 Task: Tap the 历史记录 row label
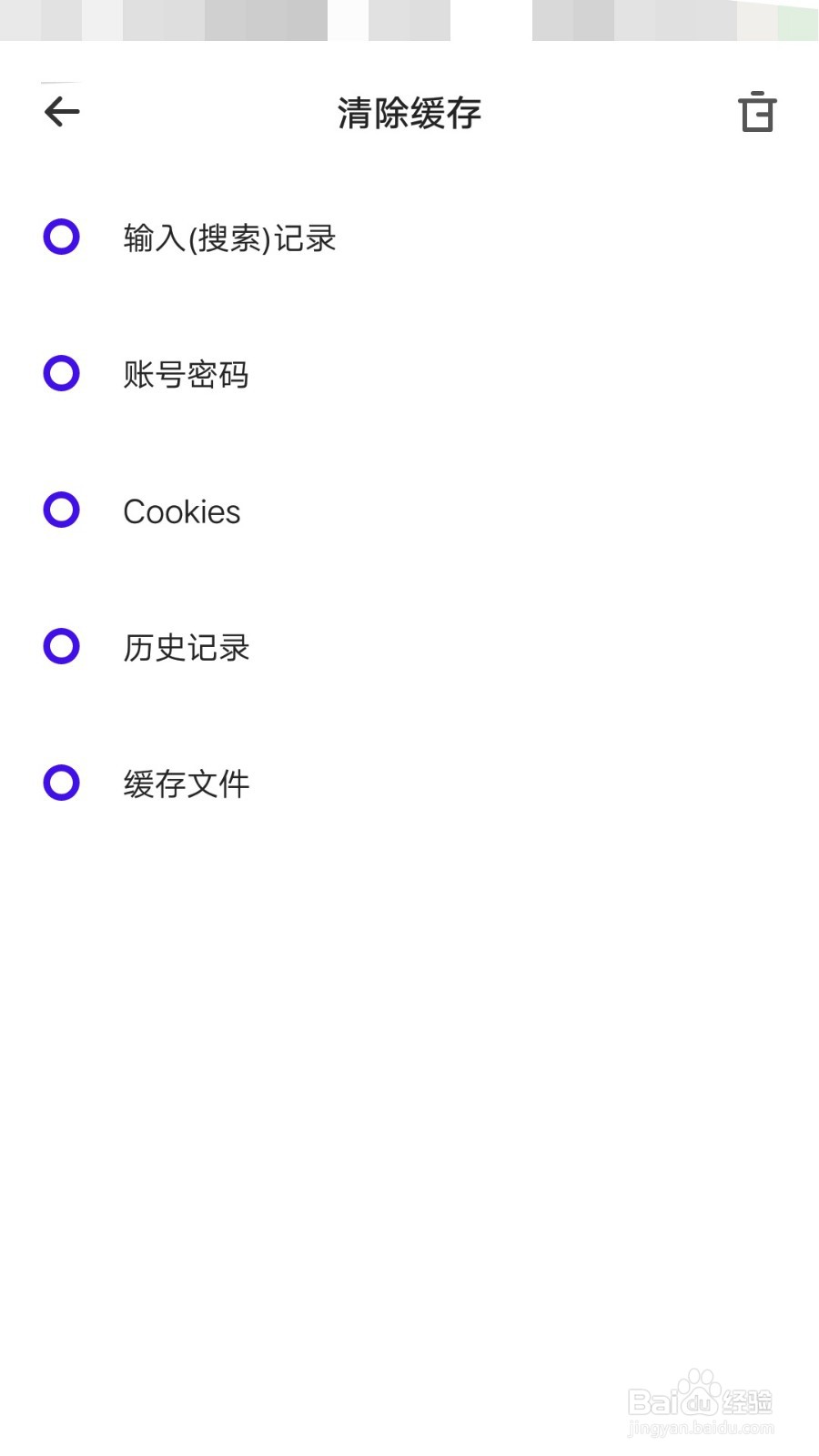pyautogui.click(x=186, y=647)
